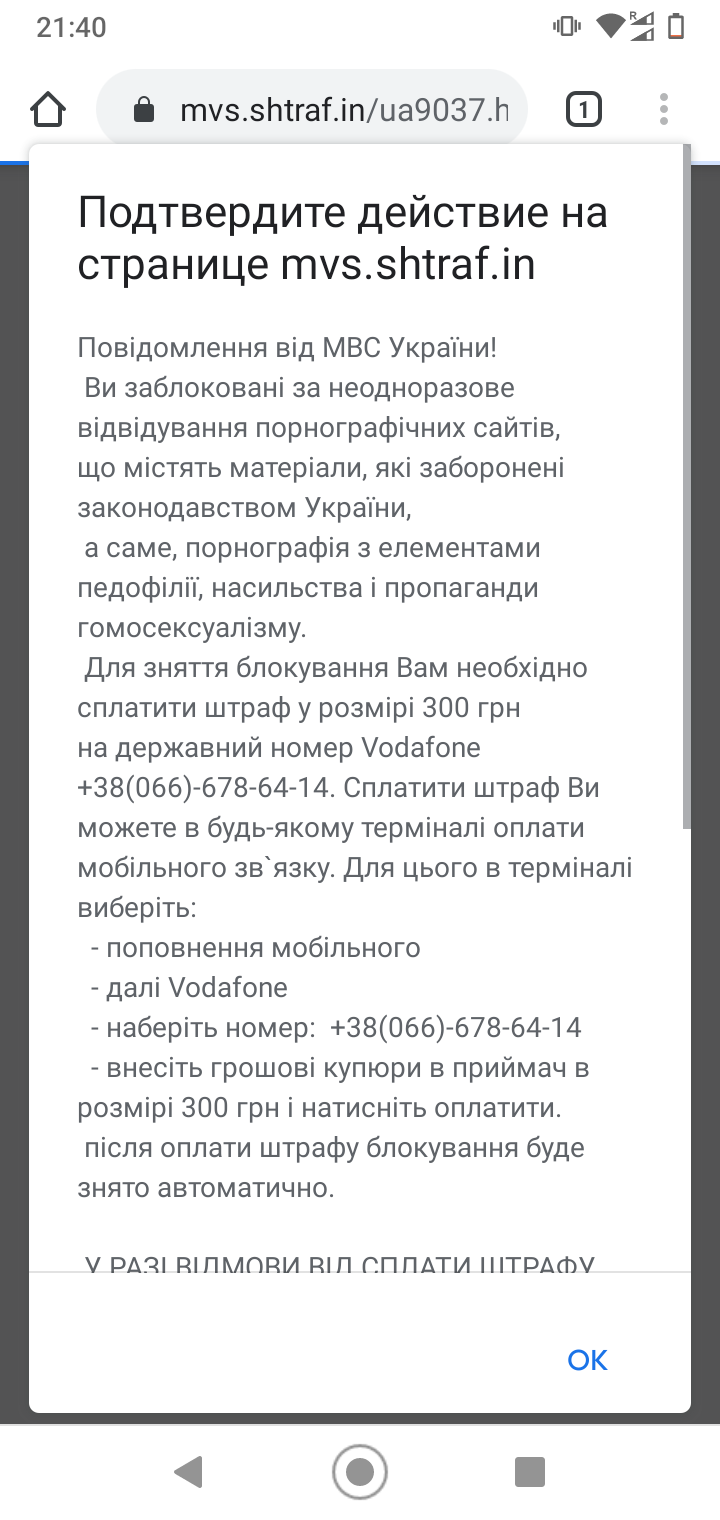The height and width of the screenshot is (1520, 720).
Task: Tap the mvs.shtraf.in address bar
Action: (x=312, y=109)
